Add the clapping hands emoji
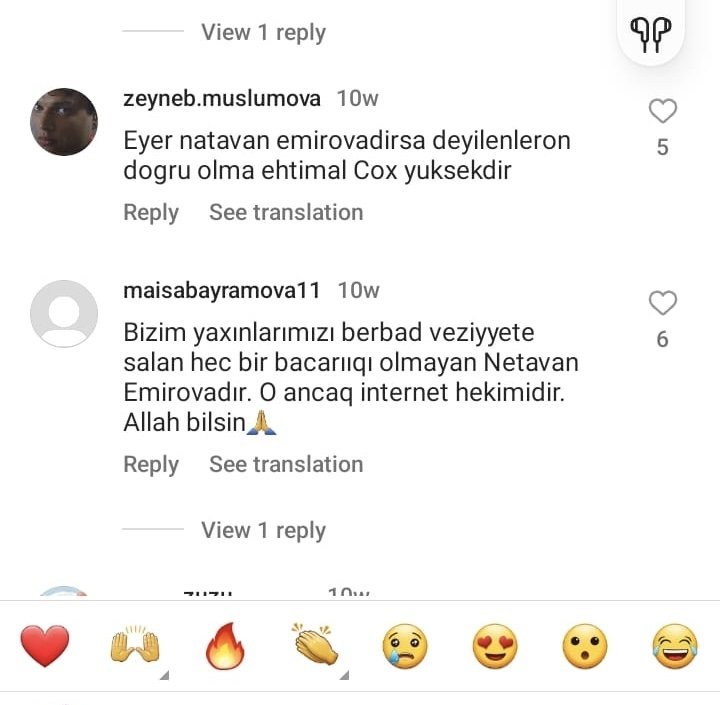The image size is (720, 705). [315, 646]
